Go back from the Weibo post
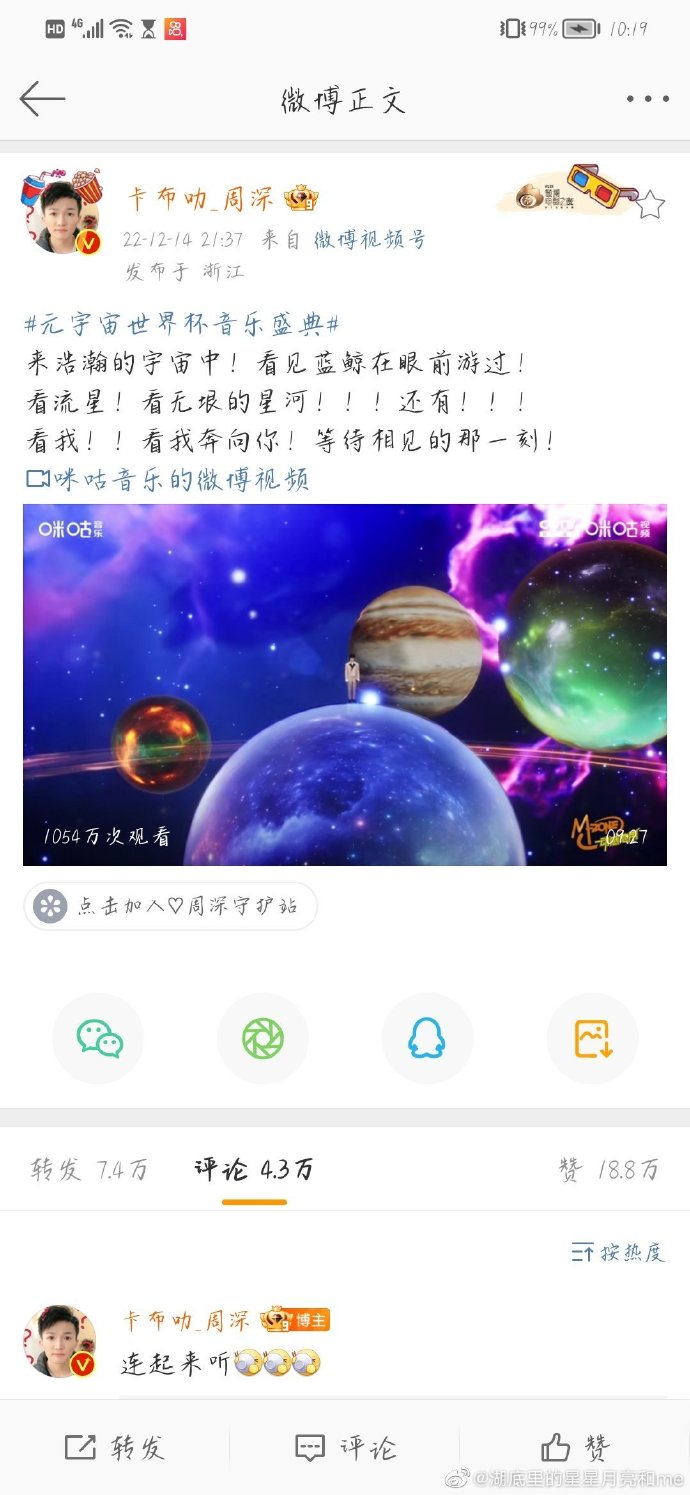 coord(42,99)
